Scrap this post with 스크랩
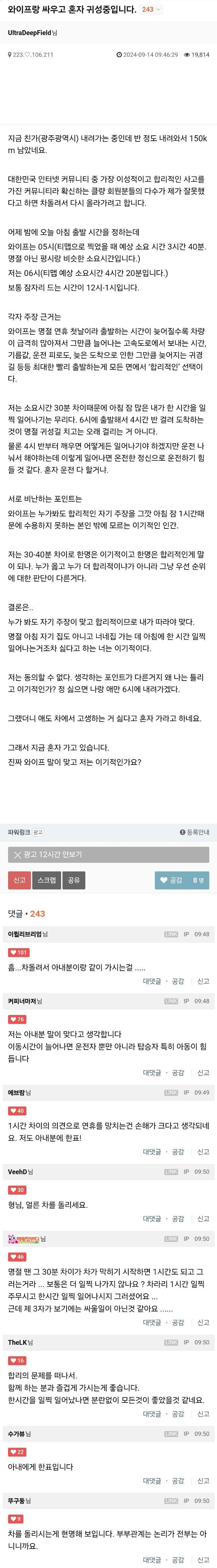Viewport: 217px width, 1568px height. tap(47, 880)
